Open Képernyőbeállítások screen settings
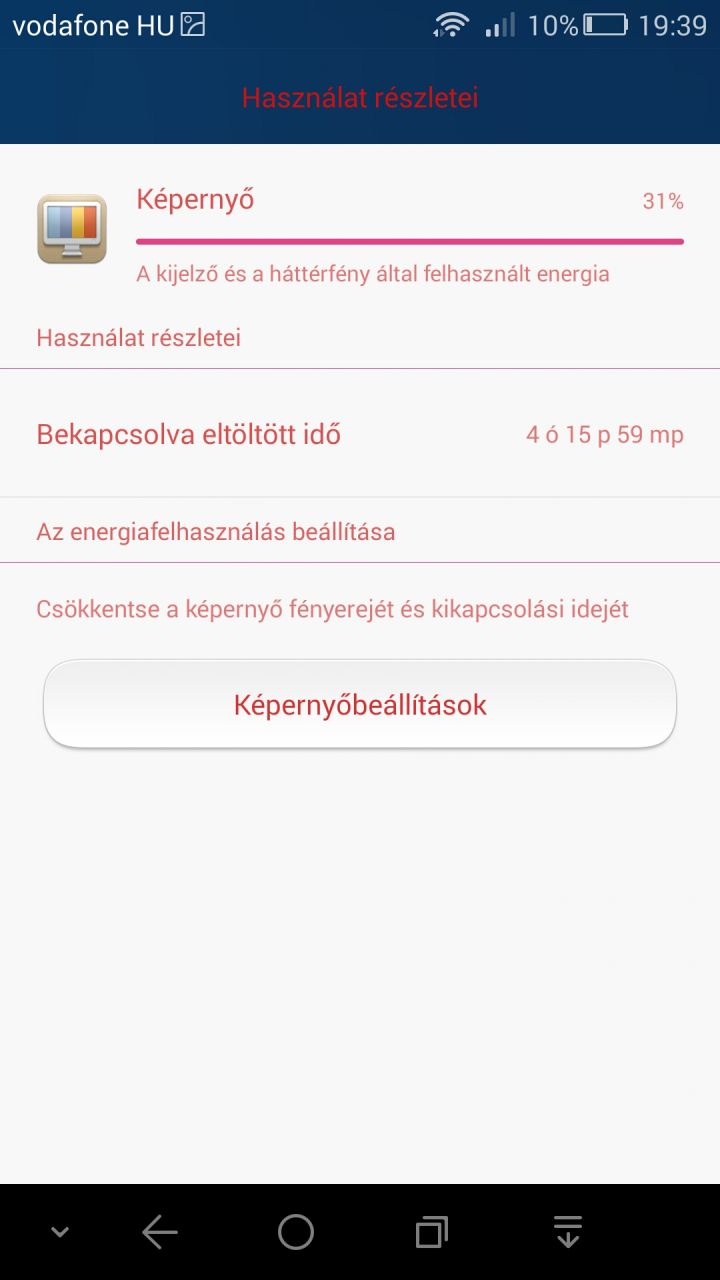This screenshot has height=1280, width=720. (x=360, y=704)
